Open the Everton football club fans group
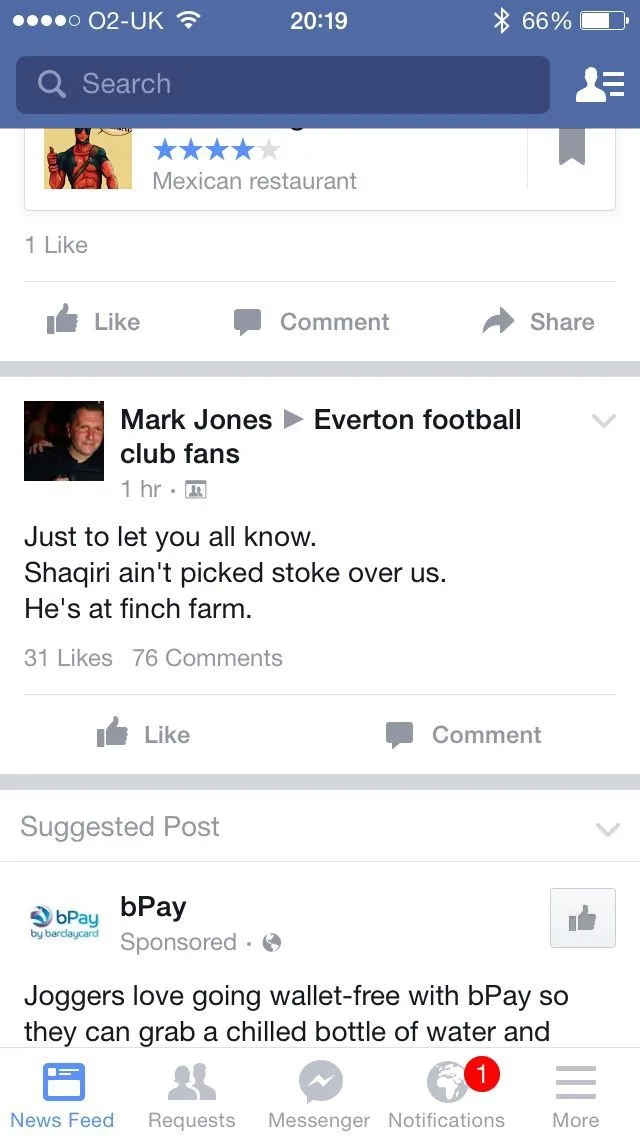This screenshot has width=640, height=1136. pos(417,420)
